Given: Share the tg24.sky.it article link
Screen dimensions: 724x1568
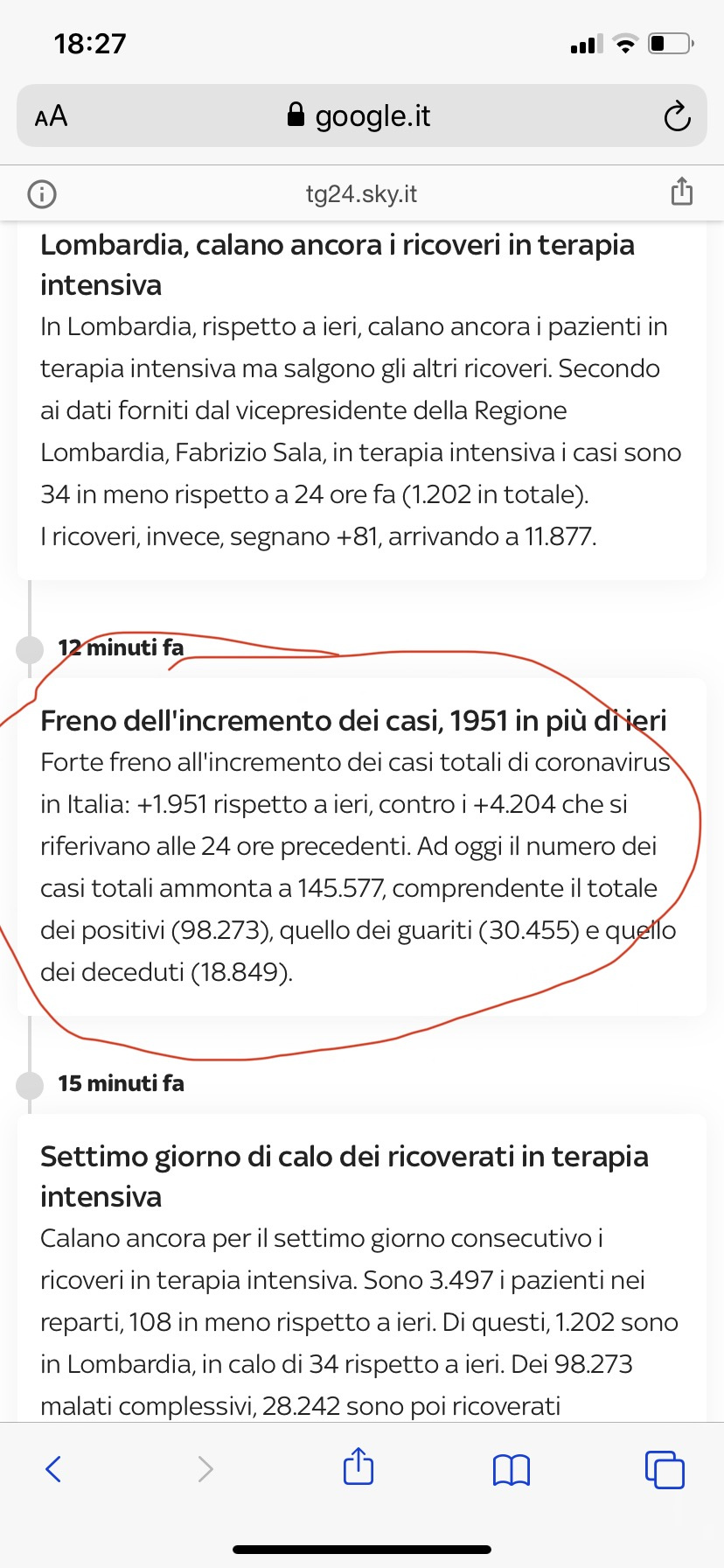Looking at the screenshot, I should tap(681, 192).
